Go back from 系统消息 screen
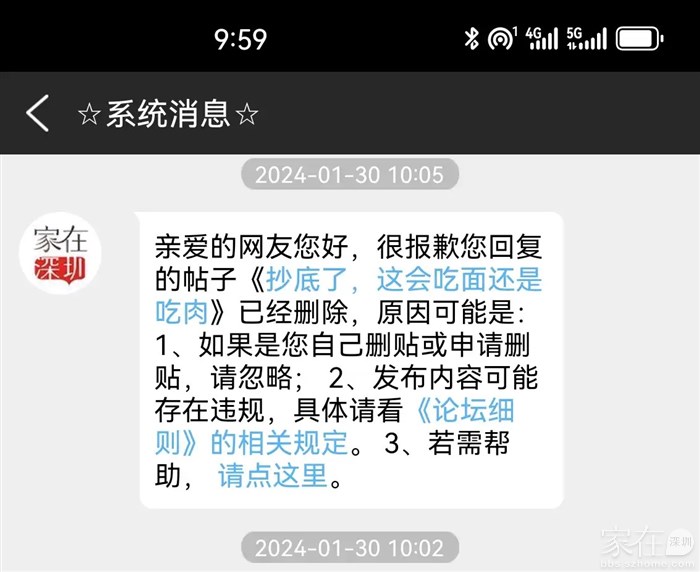The height and width of the screenshot is (572, 700). [x=37, y=113]
